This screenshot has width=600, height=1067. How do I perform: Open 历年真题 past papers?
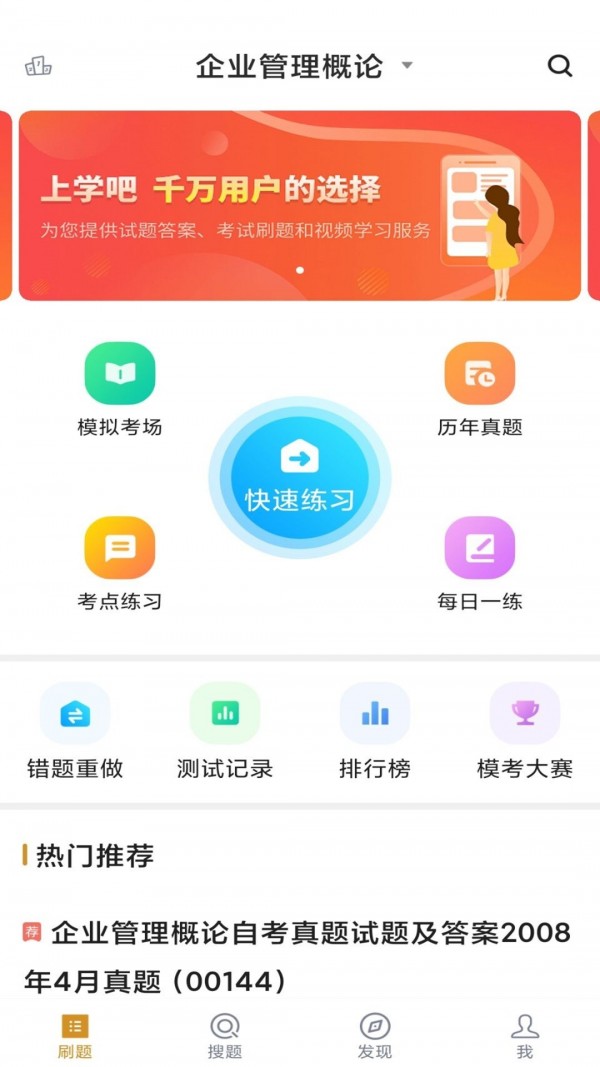click(x=480, y=374)
